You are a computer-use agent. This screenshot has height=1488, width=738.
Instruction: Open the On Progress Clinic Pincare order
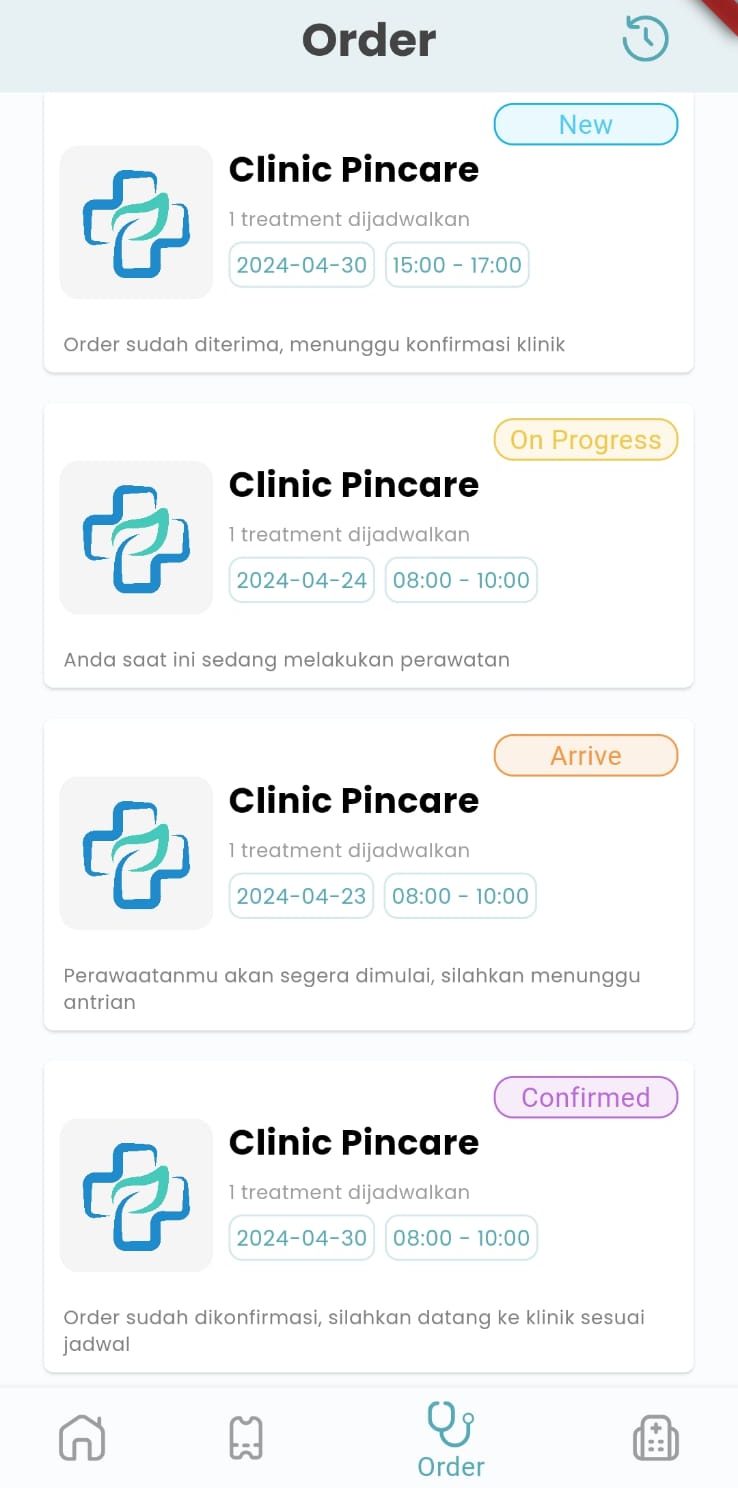(368, 545)
